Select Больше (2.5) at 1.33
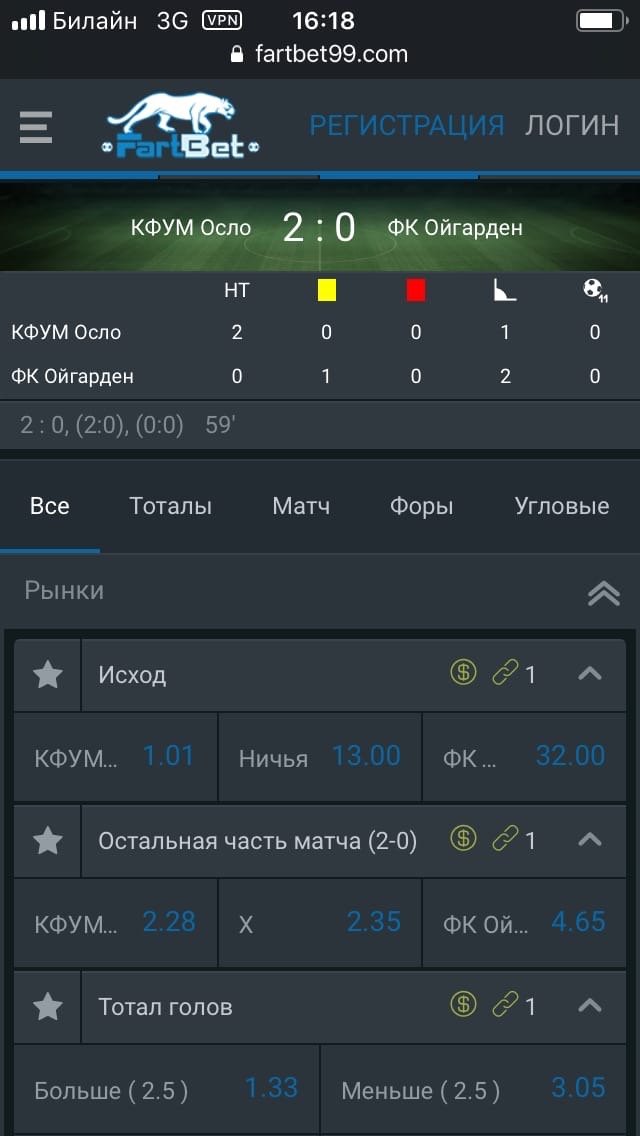Screen dimensions: 640x1136 [x=166, y=1089]
